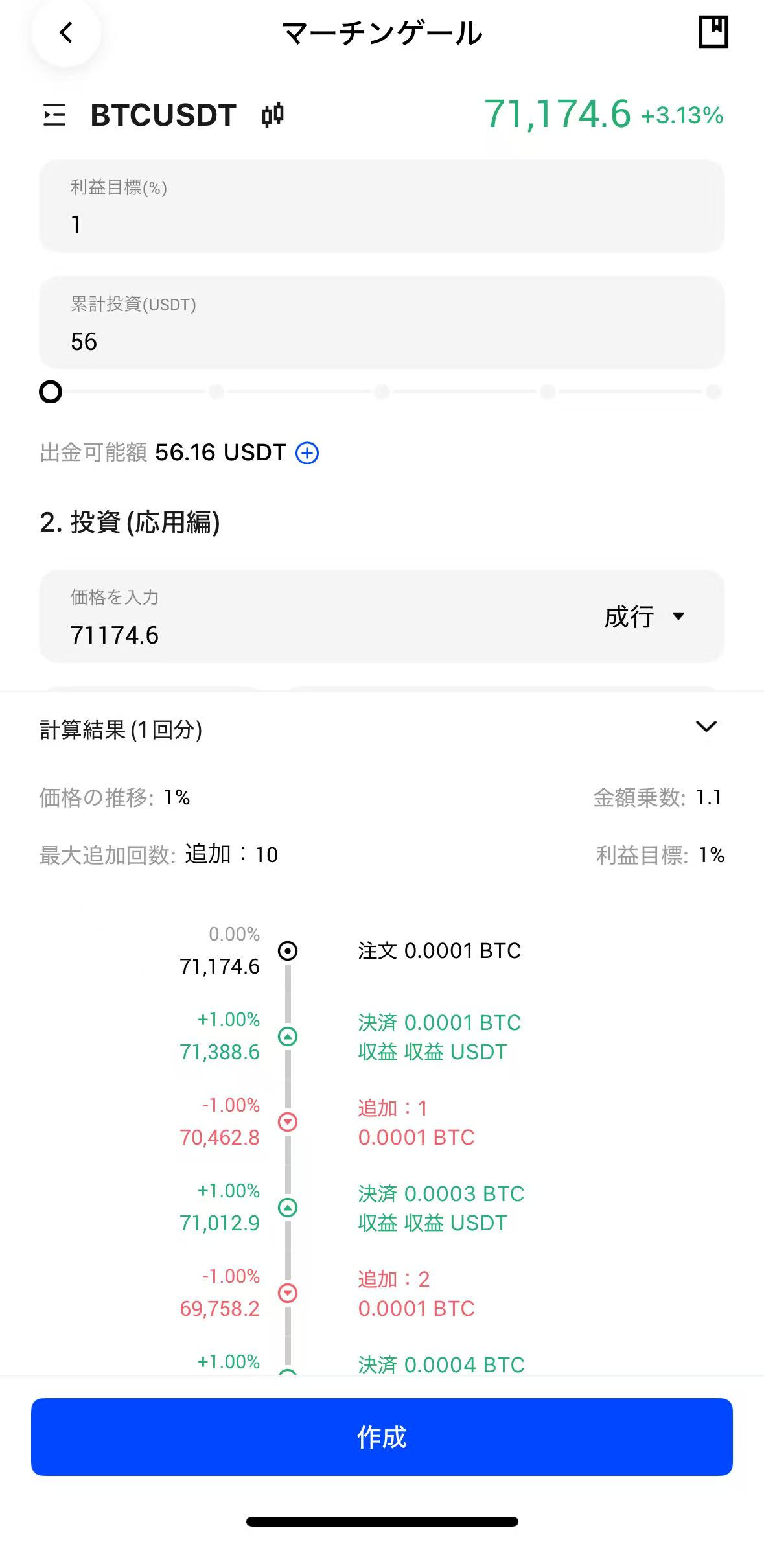Collapse the 計算結果 panel
764x1568 pixels.
tap(706, 727)
